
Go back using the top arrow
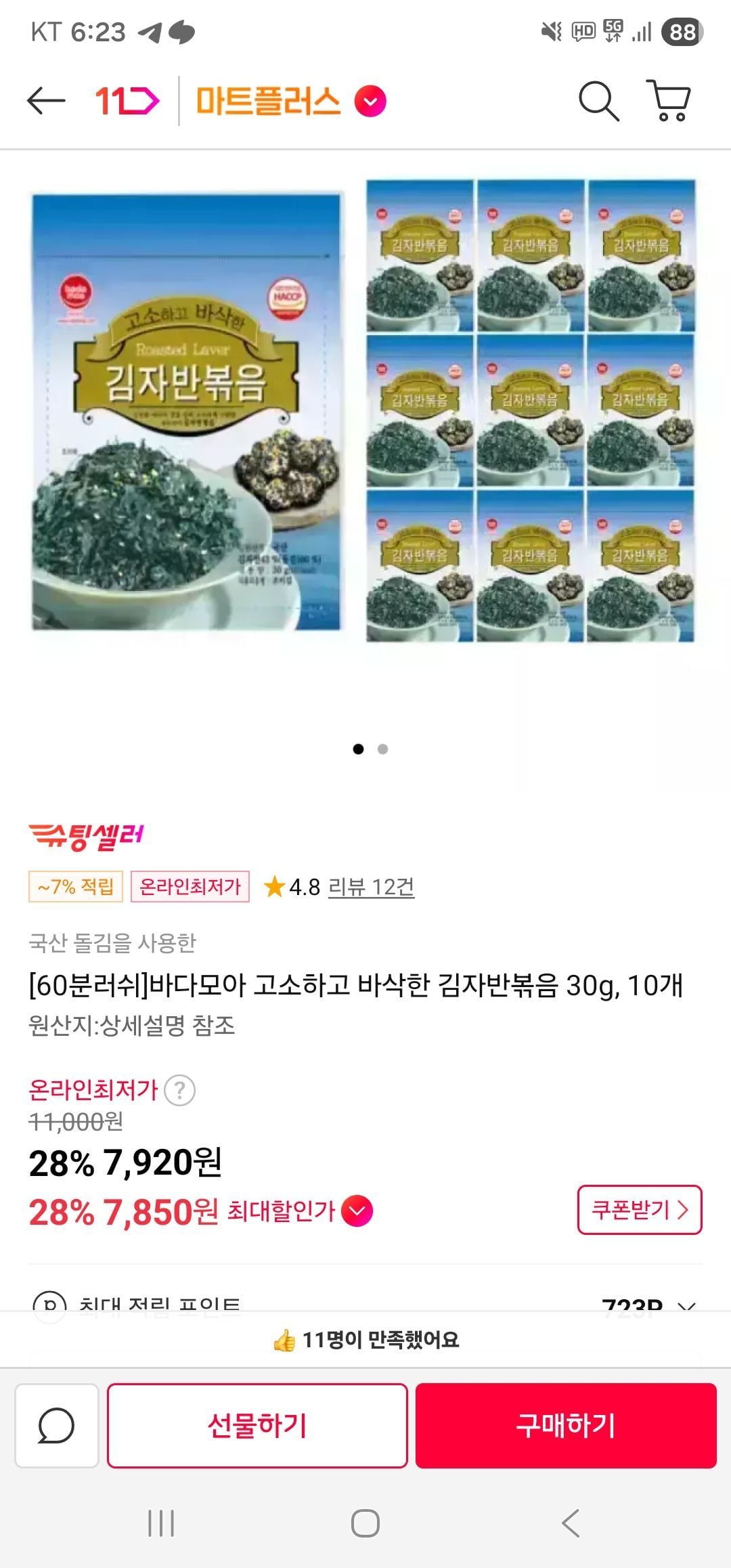[x=46, y=102]
